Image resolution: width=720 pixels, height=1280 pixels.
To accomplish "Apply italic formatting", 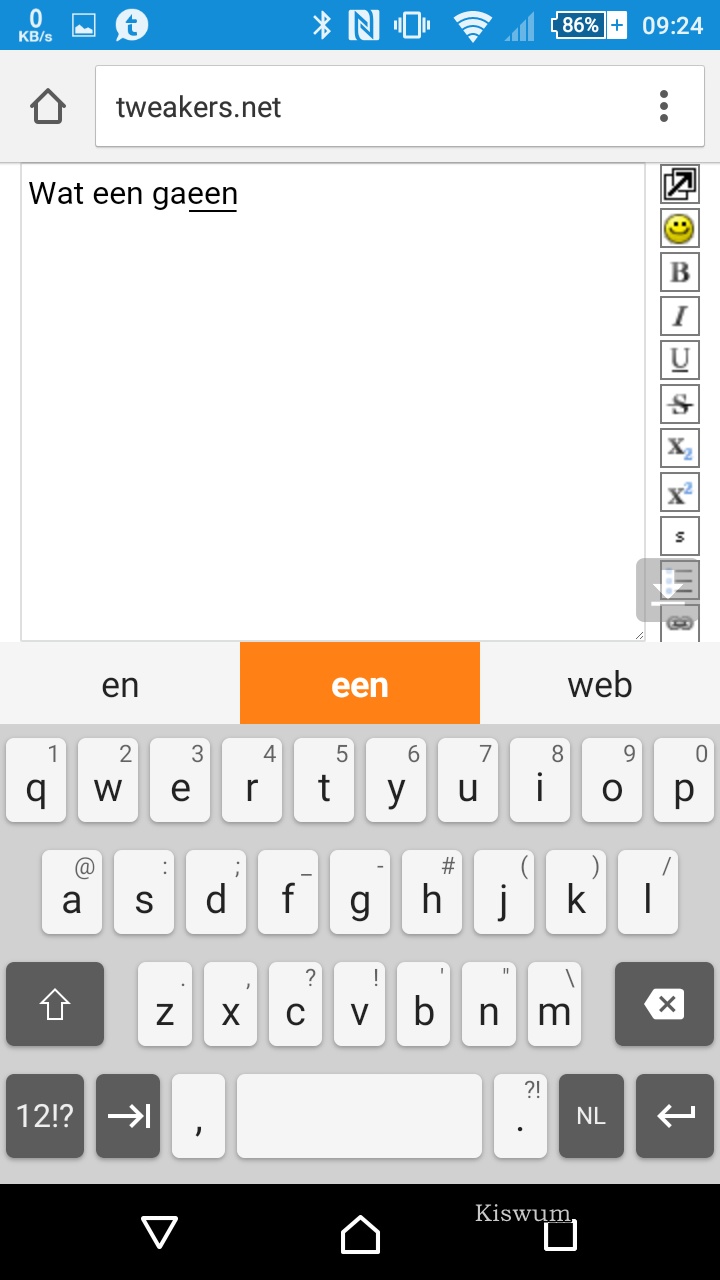I will point(680,316).
